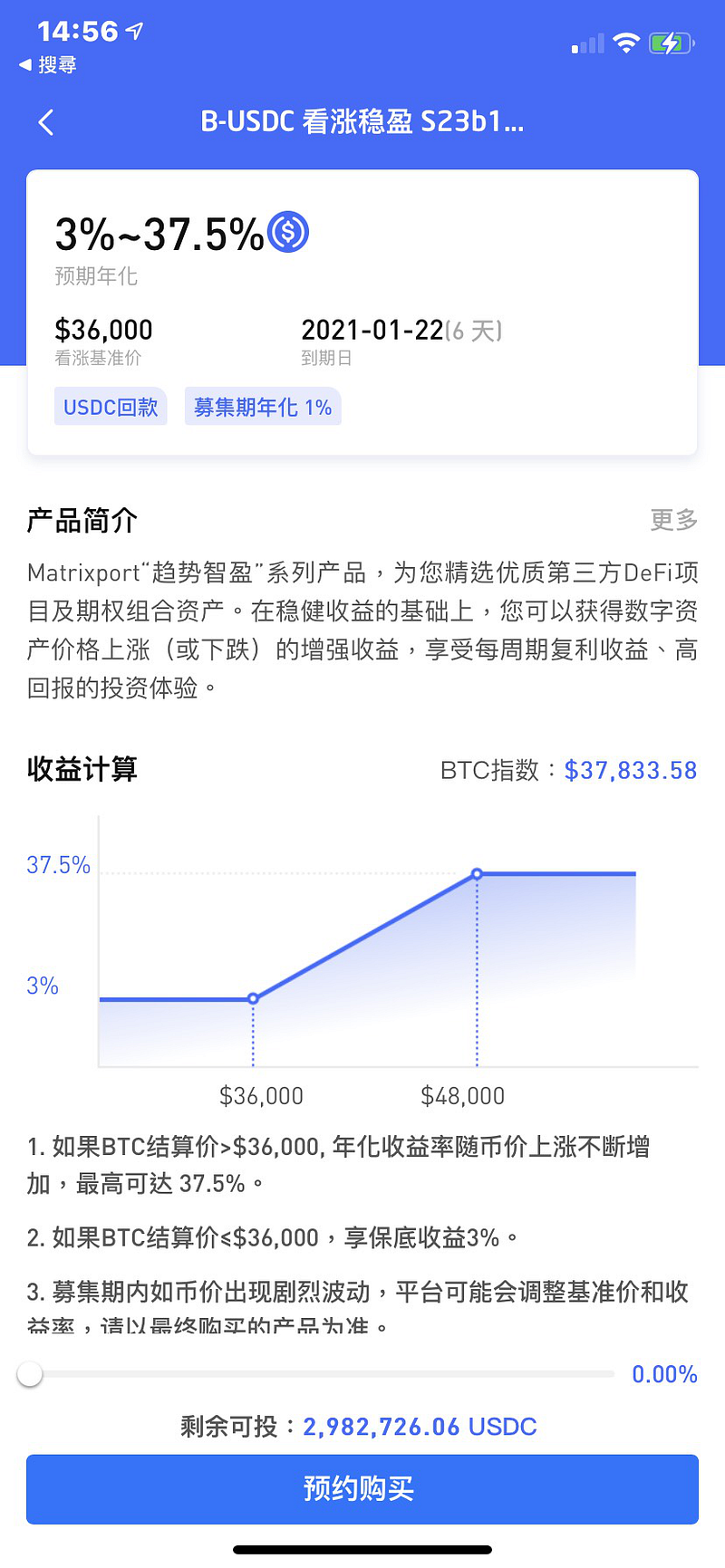Open 更多 for the product introduction

click(x=673, y=520)
